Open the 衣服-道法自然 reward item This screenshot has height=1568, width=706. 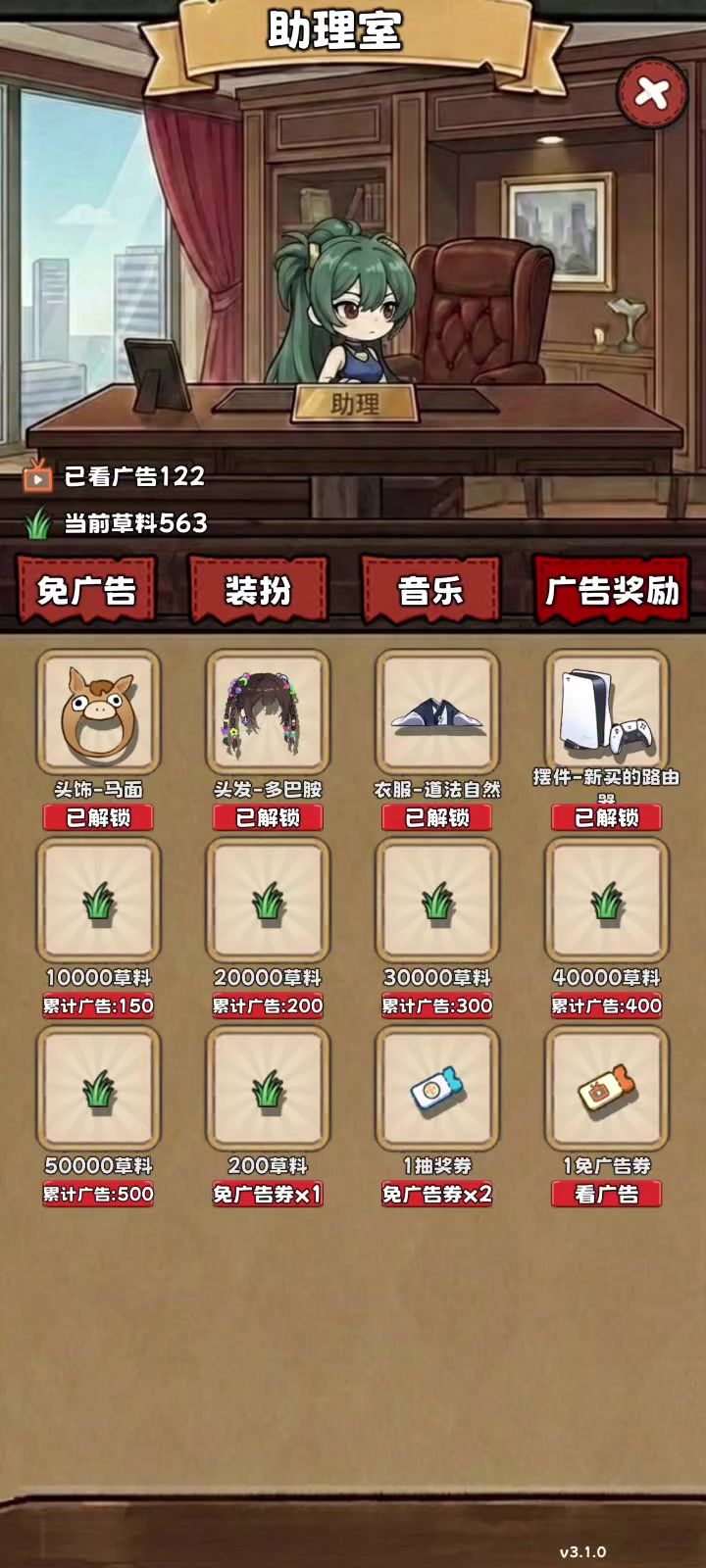coord(437,712)
